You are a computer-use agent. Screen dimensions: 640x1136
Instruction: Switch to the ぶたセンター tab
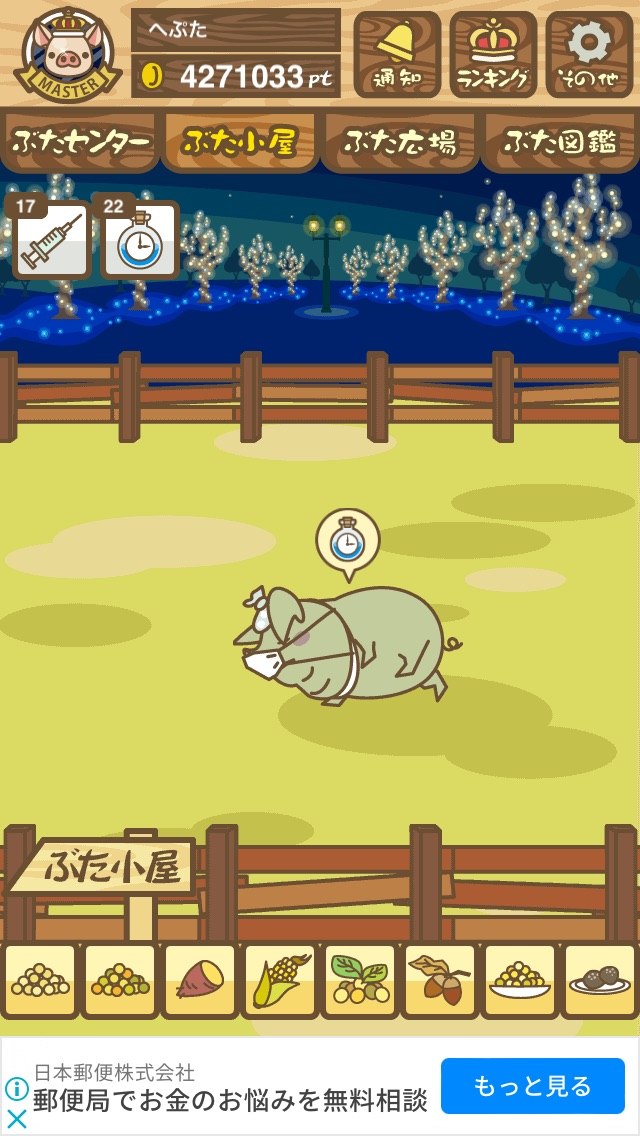(x=80, y=142)
